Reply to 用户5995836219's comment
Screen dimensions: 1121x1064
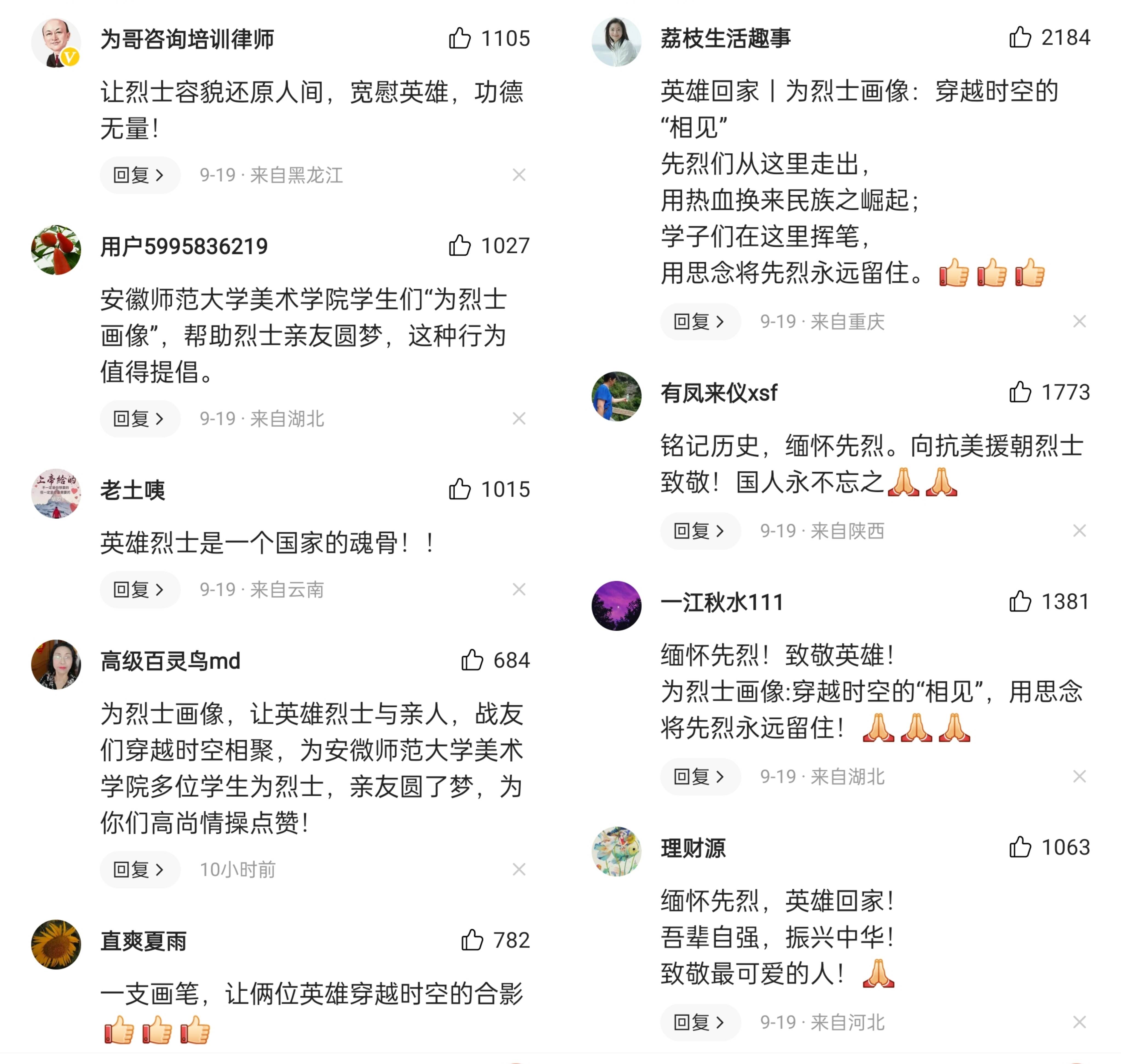tap(140, 419)
